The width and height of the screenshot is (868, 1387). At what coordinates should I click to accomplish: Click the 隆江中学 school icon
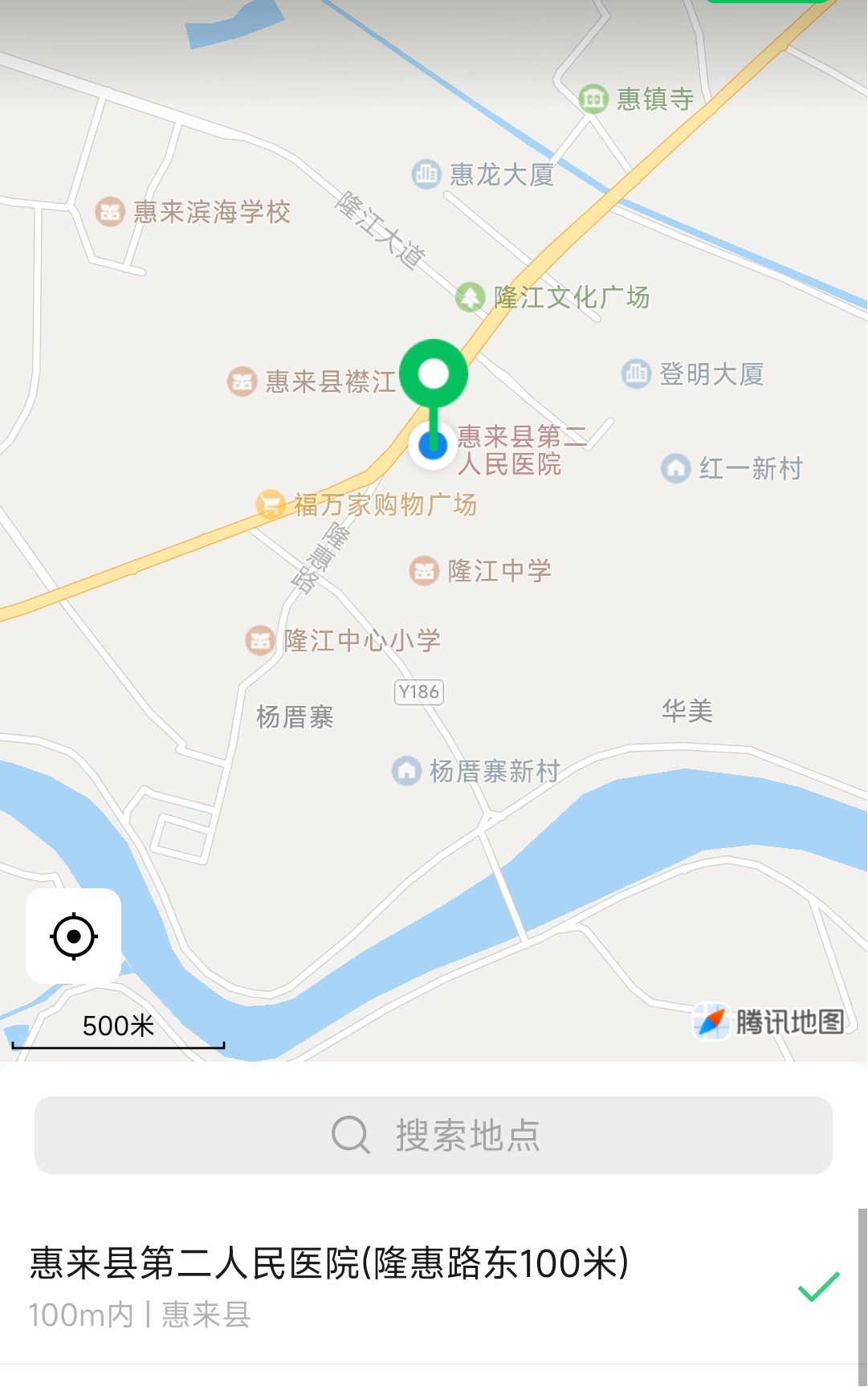[x=424, y=571]
